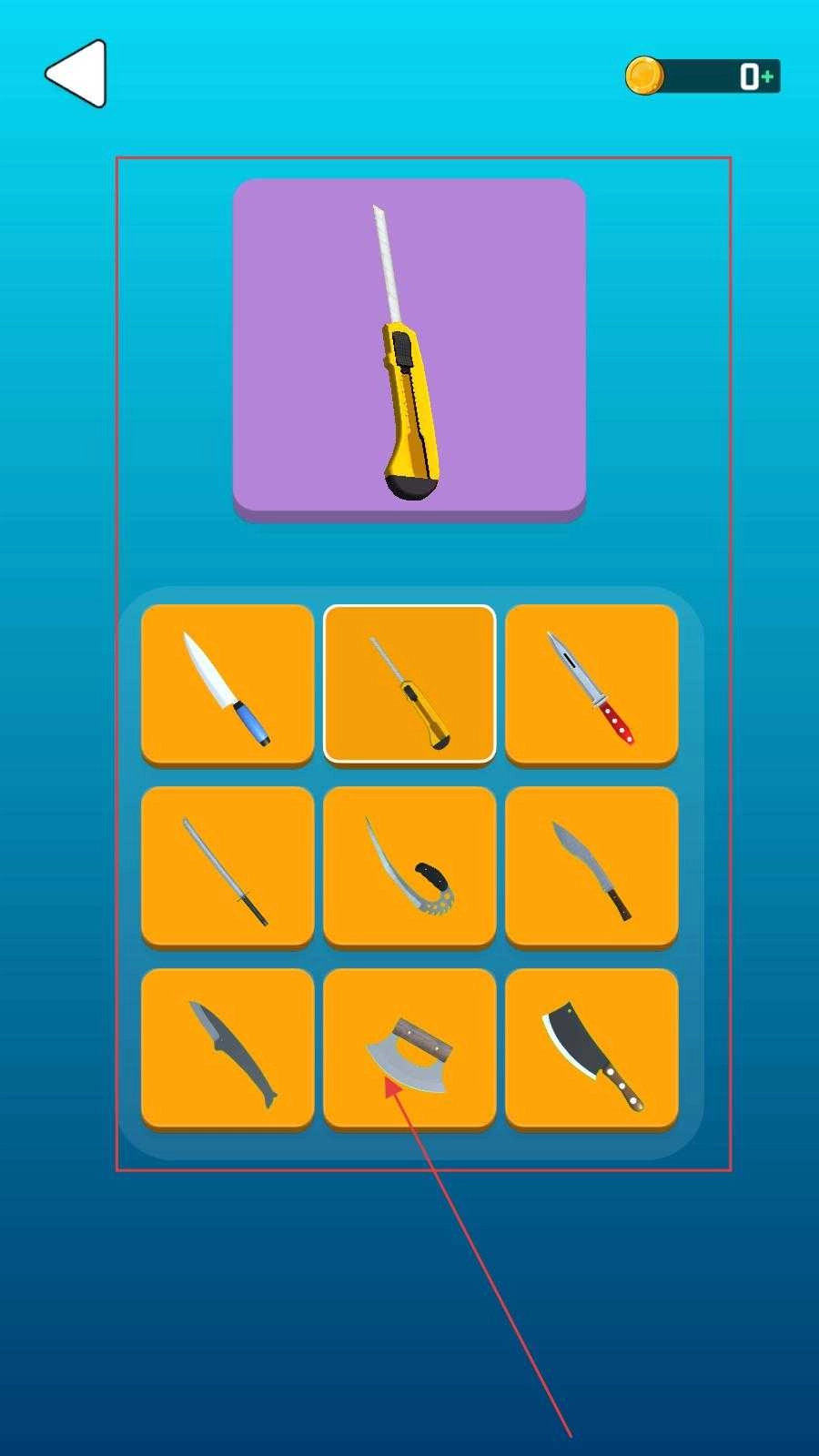The width and height of the screenshot is (819, 1456).
Task: Choose the red-handled combat dagger
Action: pyautogui.click(x=591, y=684)
